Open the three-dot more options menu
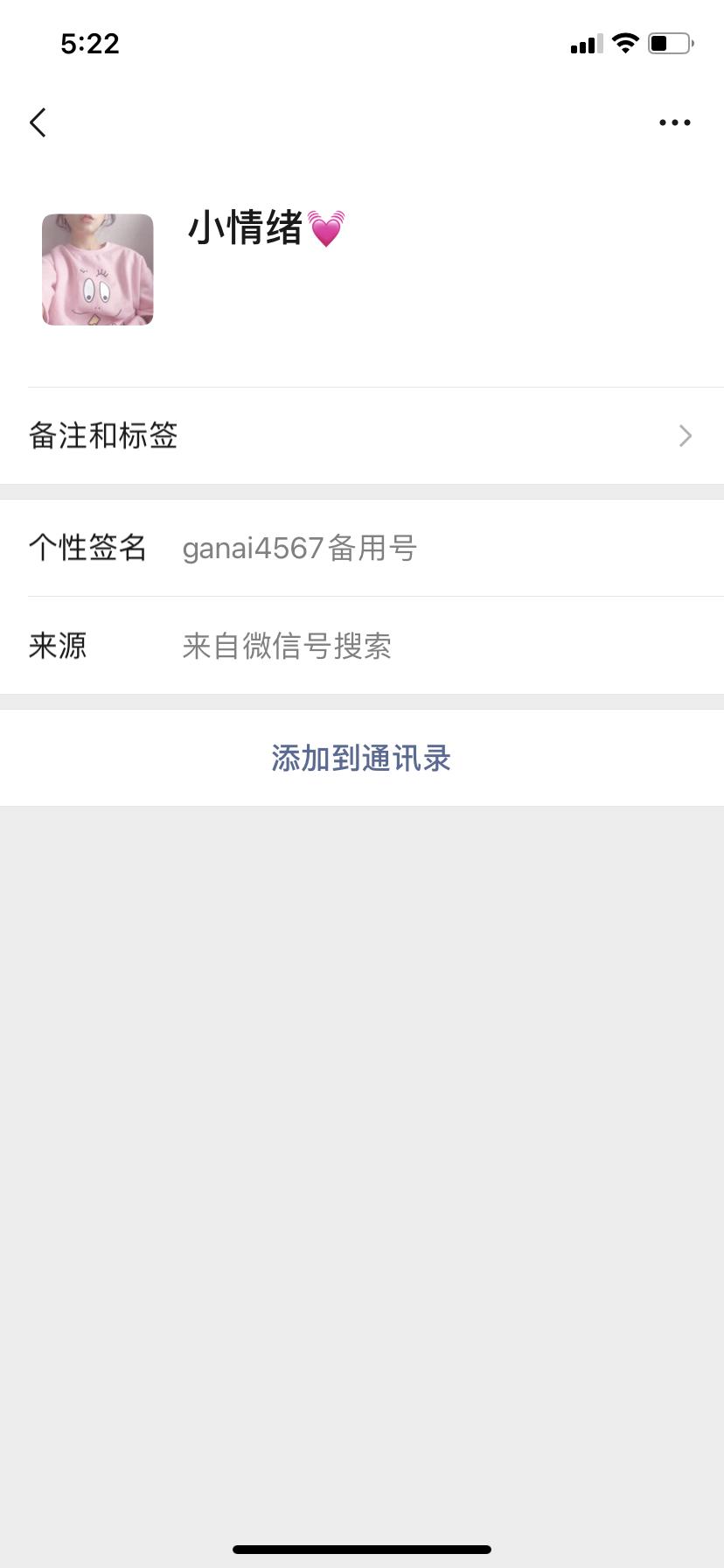This screenshot has height=1568, width=724. point(674,122)
